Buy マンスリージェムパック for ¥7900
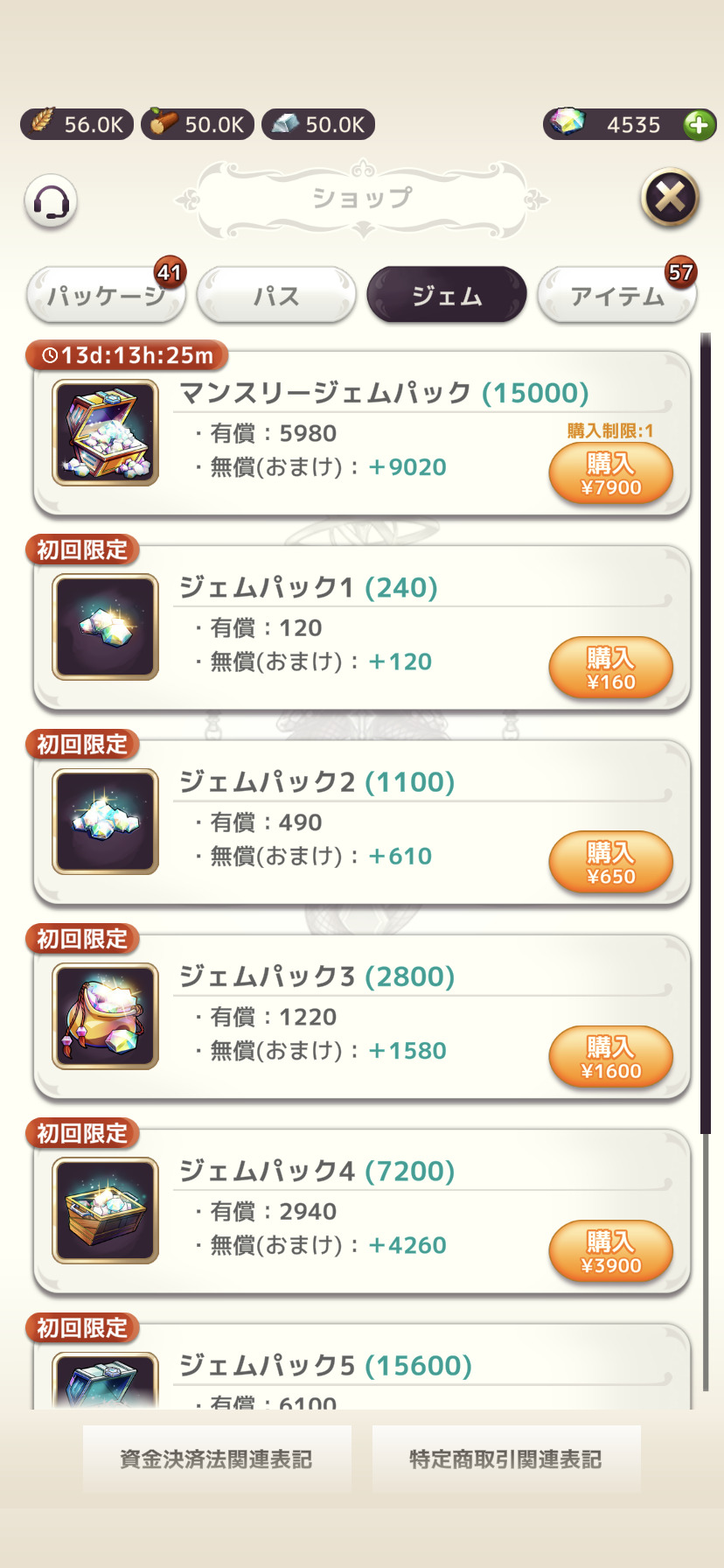 pyautogui.click(x=610, y=474)
